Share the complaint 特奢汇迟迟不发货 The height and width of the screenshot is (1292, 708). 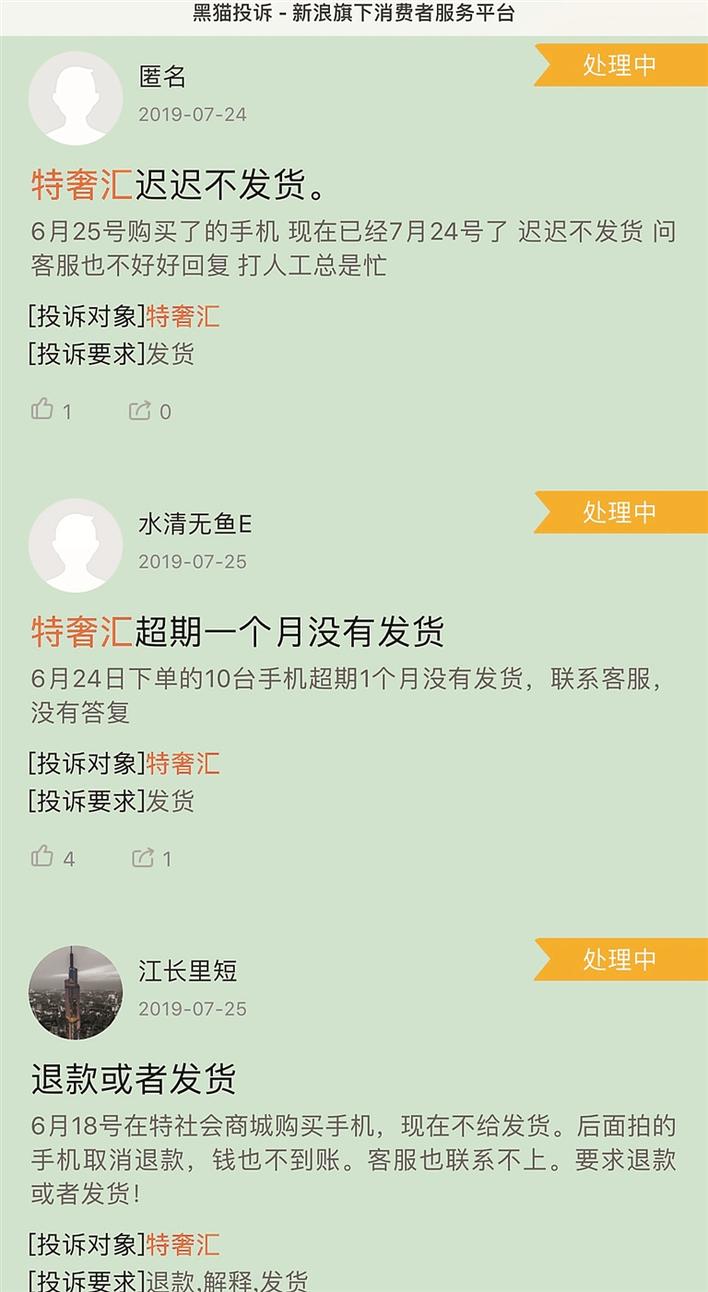[x=140, y=410]
